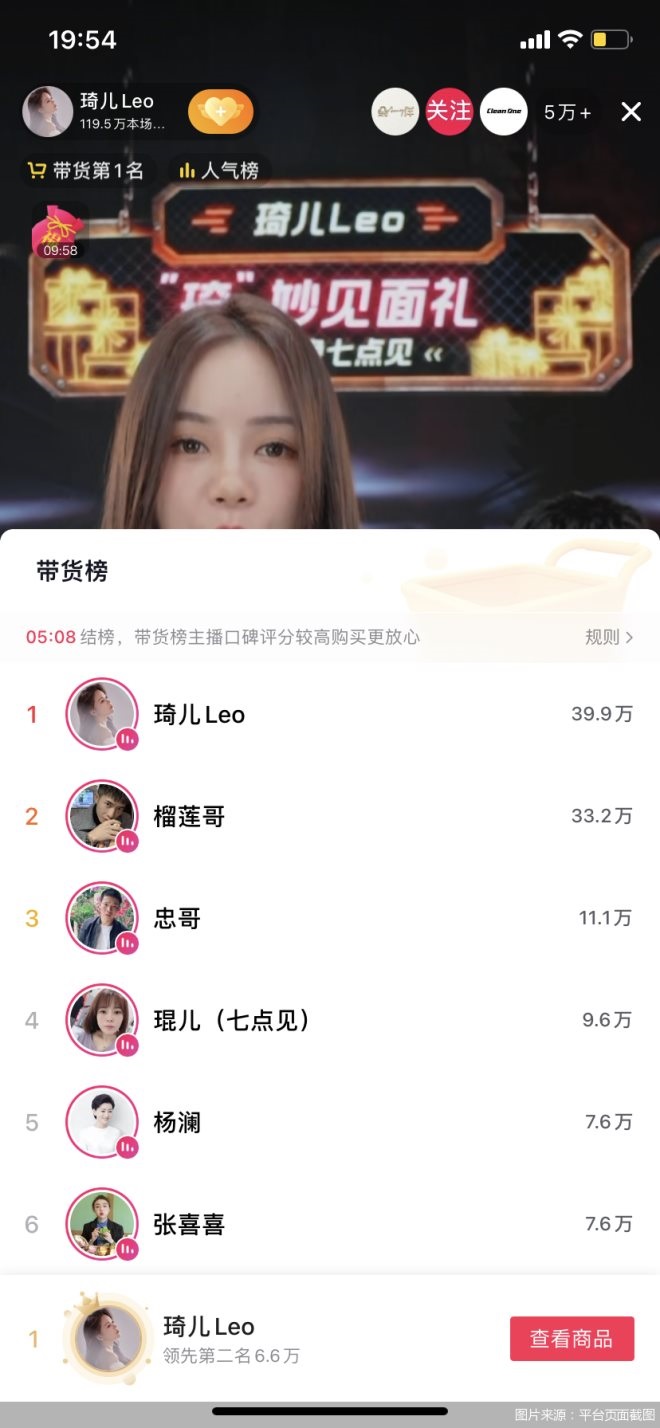Tap 查看商品 to view products
Screen dimensions: 660x1428
point(571,1339)
